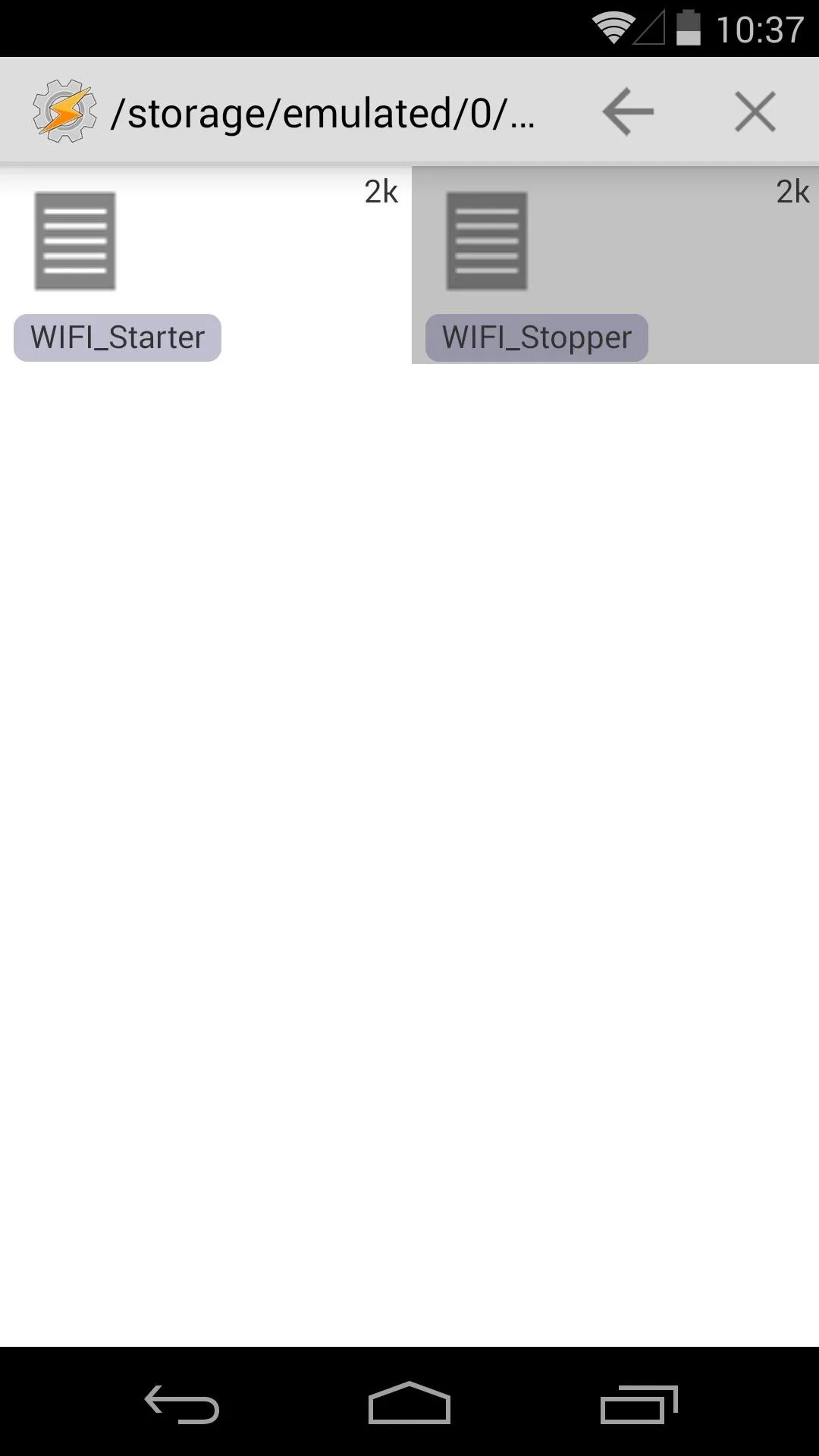Select the WIFI_Stopper file
819x1456 pixels.
(615, 265)
